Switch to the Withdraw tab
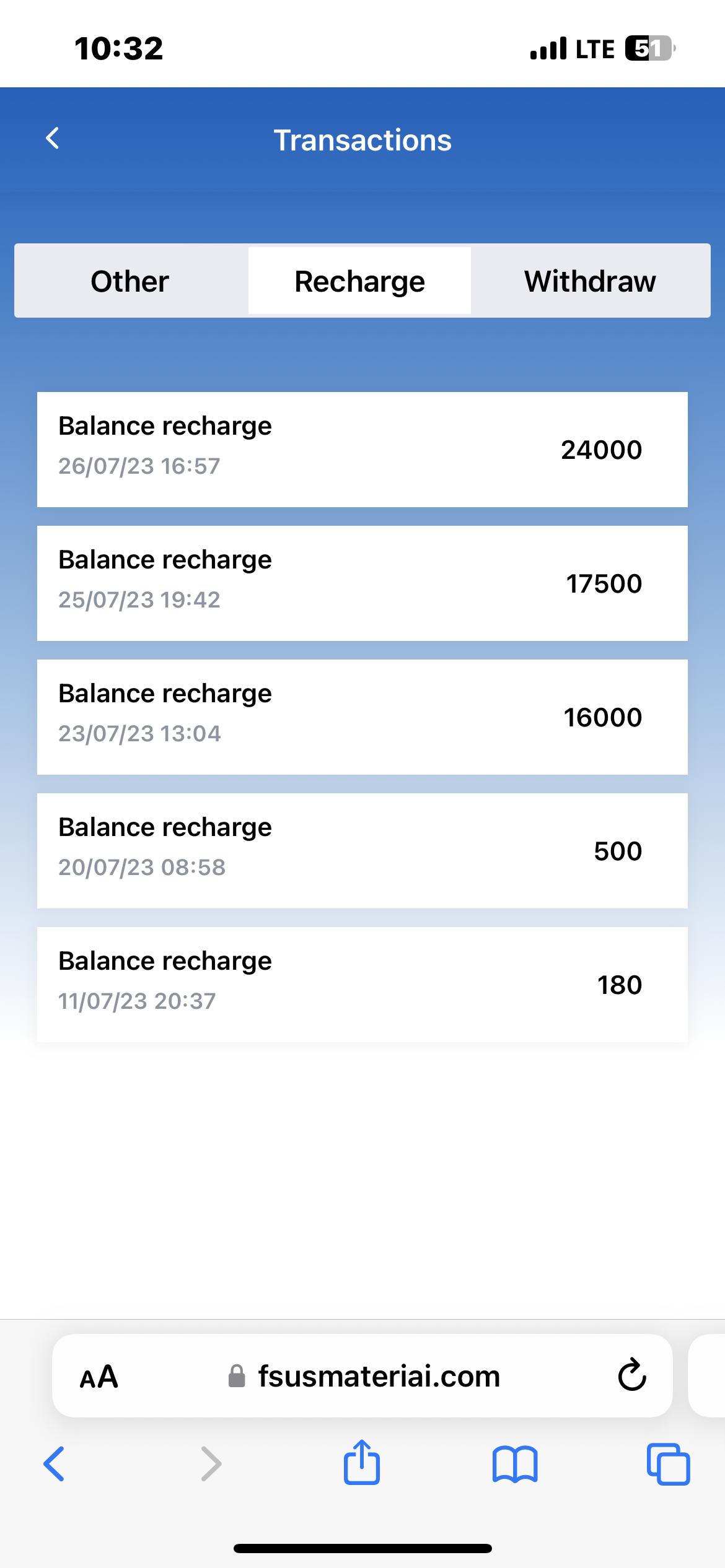The height and width of the screenshot is (1568, 725). pyautogui.click(x=590, y=281)
